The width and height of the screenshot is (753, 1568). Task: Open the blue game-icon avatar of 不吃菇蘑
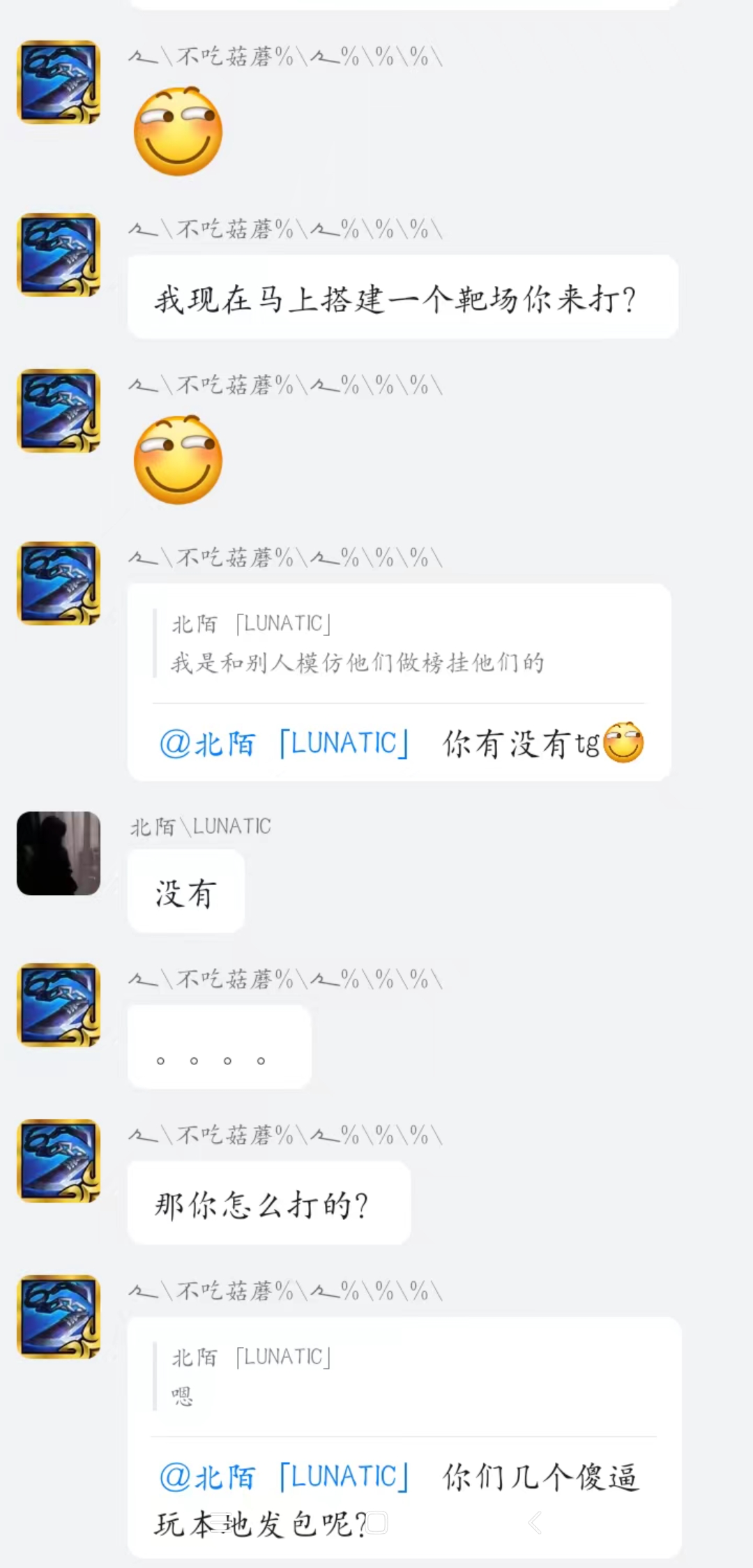[59, 80]
